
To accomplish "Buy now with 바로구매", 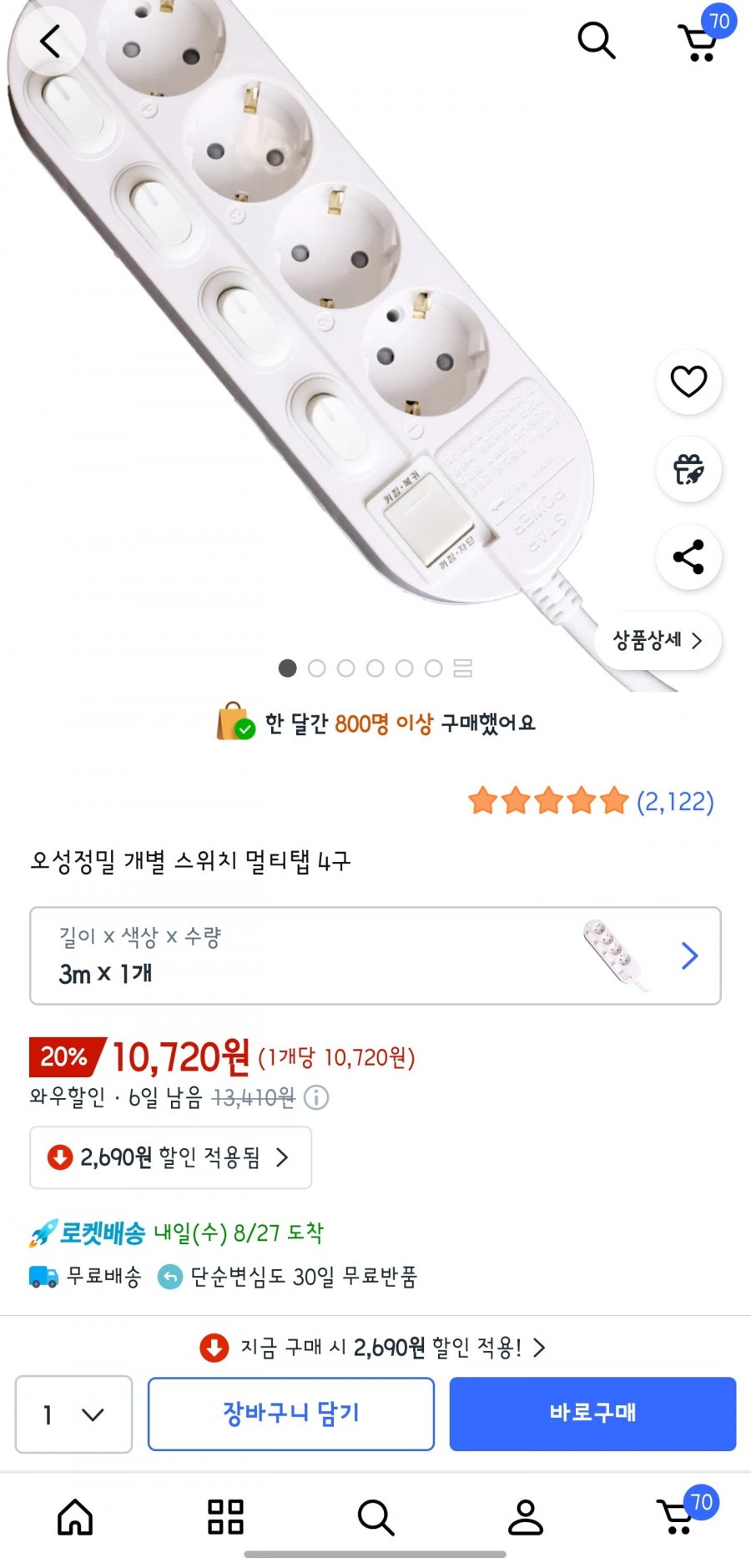I will coord(592,1414).
